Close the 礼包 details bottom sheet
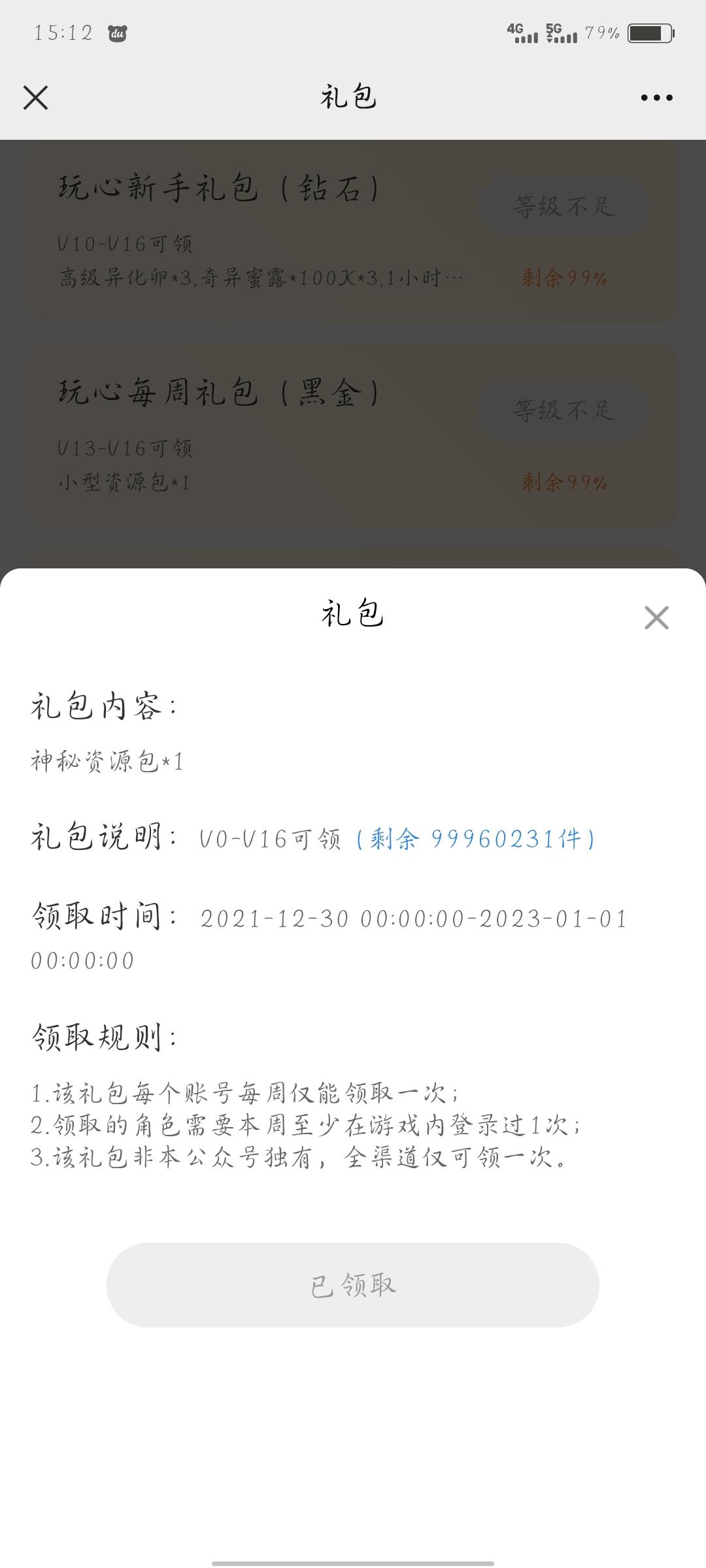 coord(656,617)
